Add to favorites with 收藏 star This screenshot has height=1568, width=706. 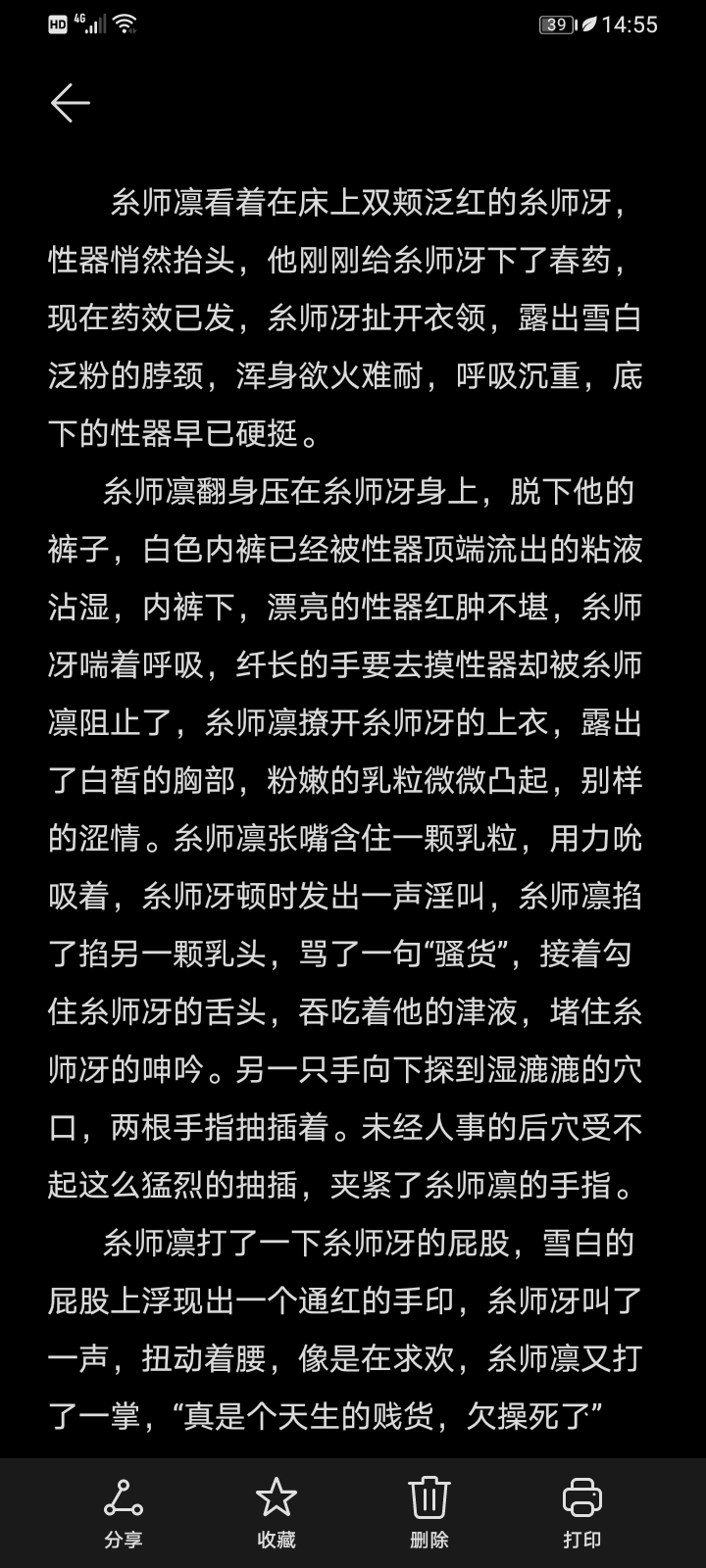coord(277,1513)
